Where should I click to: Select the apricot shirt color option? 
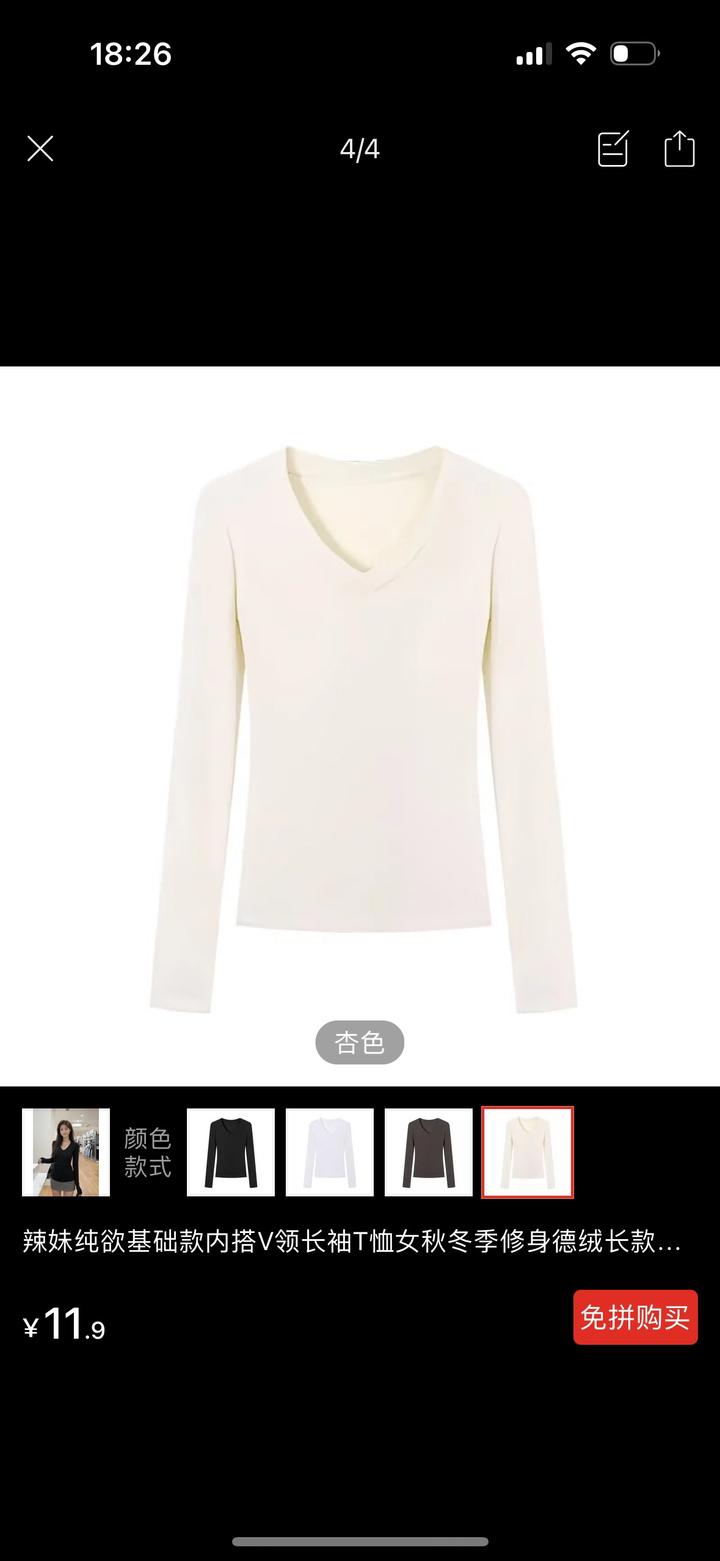pos(527,1152)
